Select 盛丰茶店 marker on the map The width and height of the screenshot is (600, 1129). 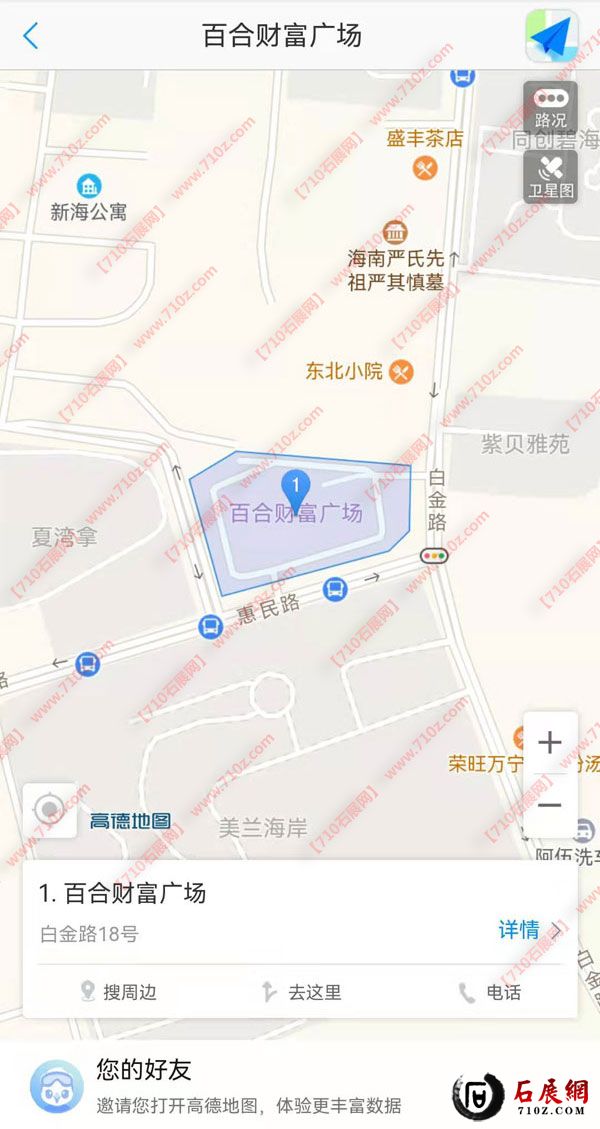click(x=425, y=167)
